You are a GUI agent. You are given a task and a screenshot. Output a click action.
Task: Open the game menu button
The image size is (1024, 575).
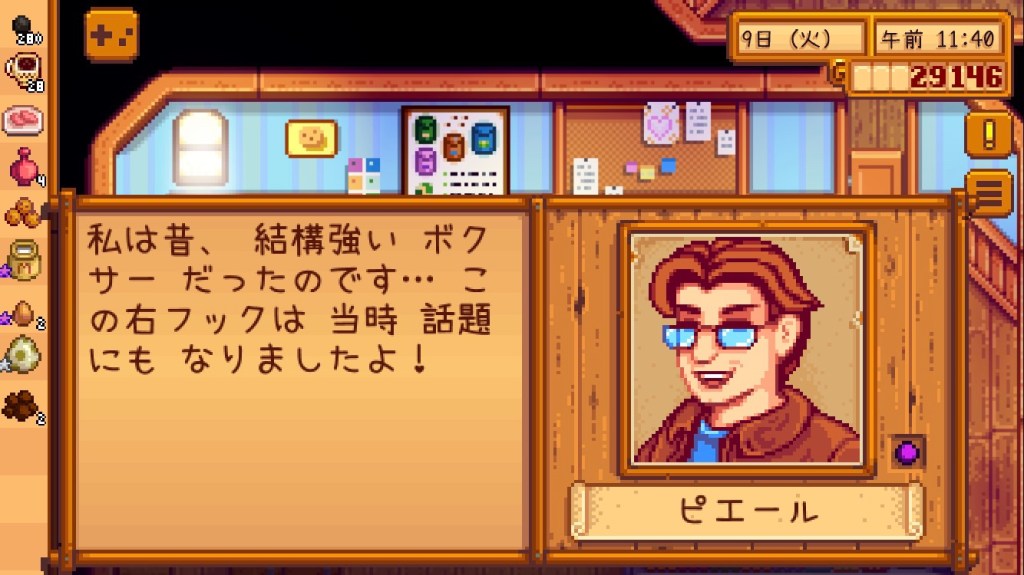[x=988, y=192]
